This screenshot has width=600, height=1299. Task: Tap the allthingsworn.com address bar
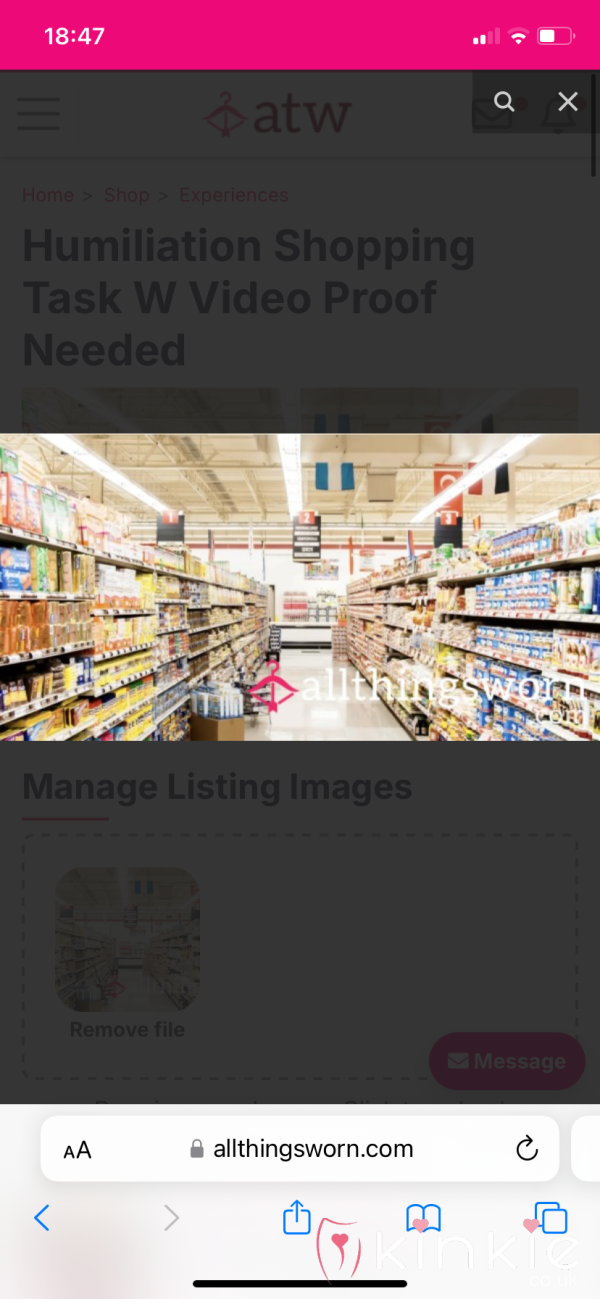[300, 1149]
